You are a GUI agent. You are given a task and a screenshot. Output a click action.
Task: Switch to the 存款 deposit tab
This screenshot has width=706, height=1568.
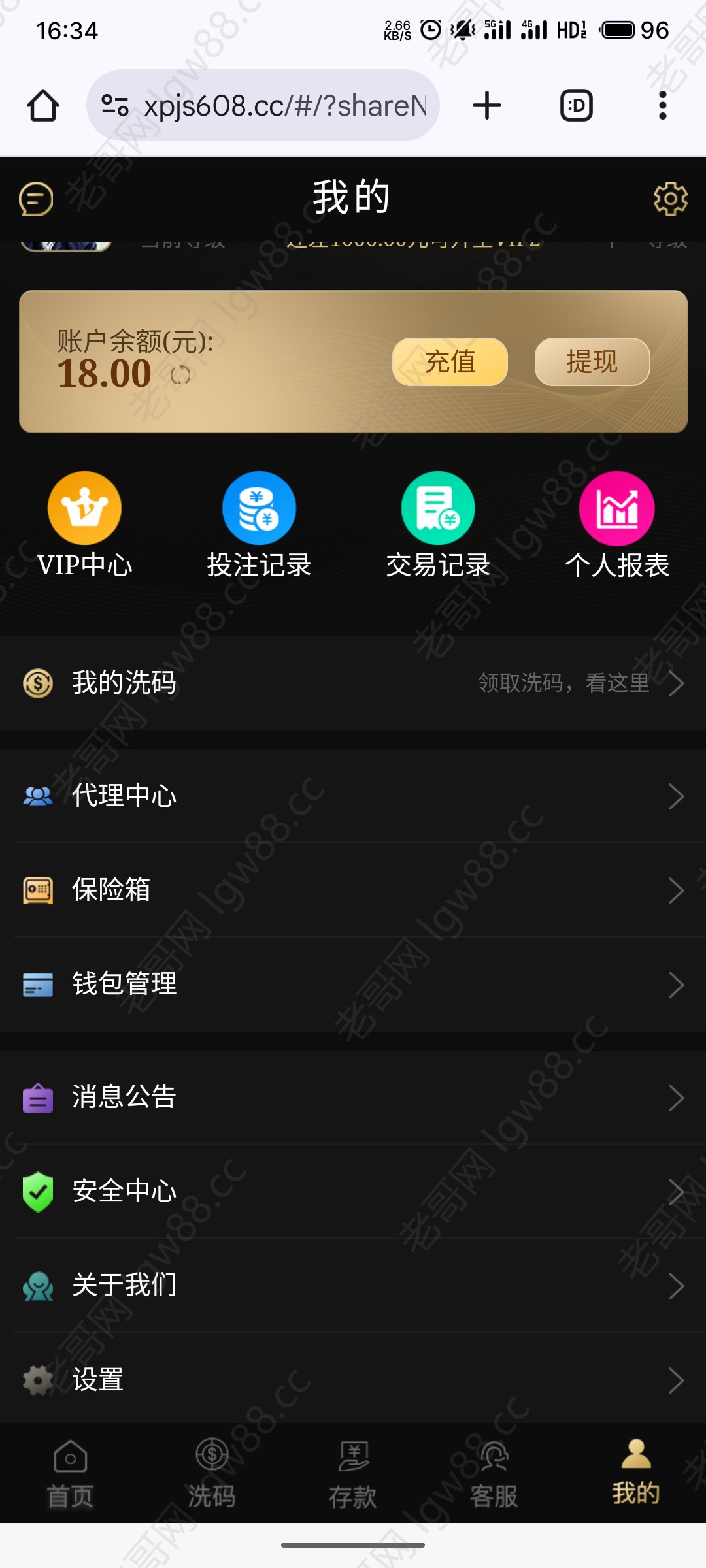pos(353,1475)
